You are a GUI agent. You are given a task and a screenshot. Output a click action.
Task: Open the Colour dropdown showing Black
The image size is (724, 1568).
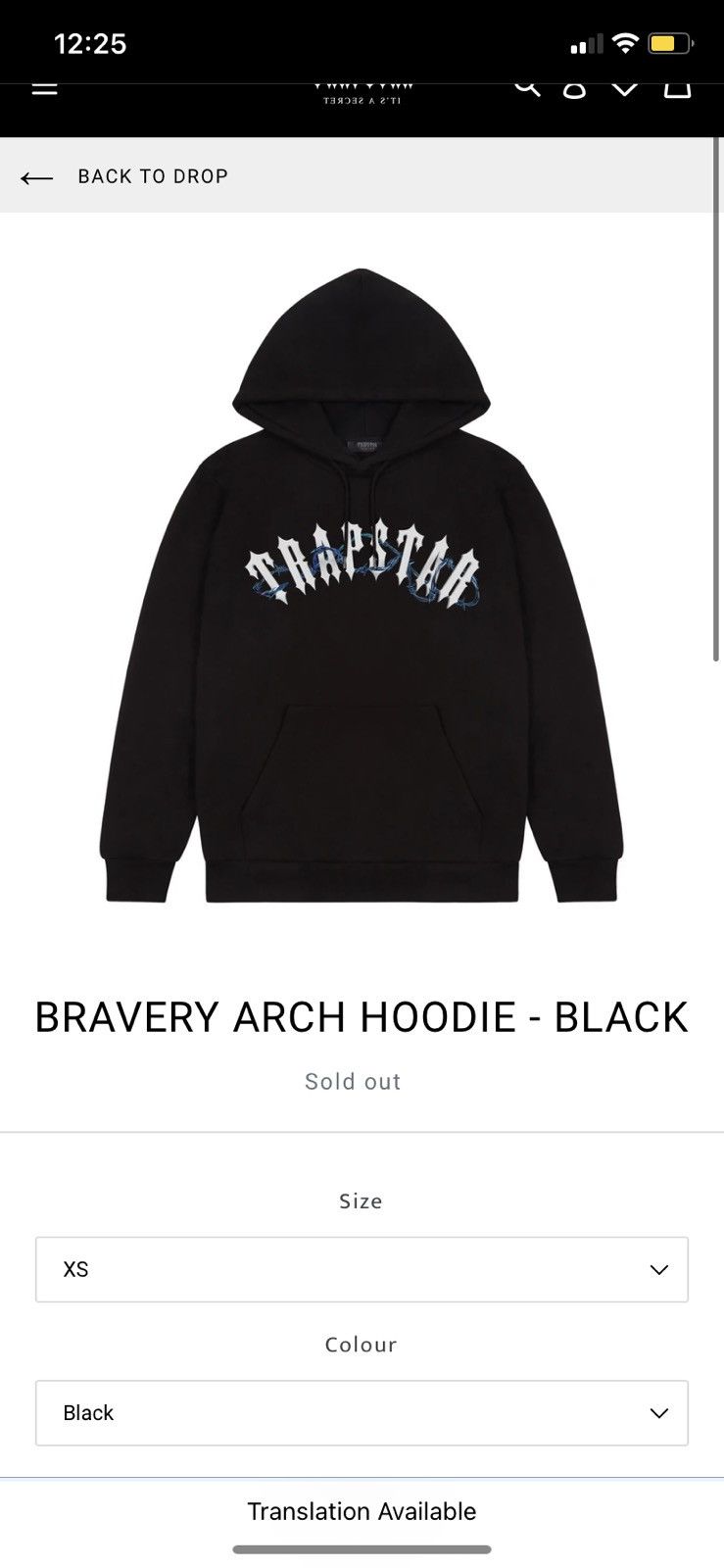(362, 1413)
